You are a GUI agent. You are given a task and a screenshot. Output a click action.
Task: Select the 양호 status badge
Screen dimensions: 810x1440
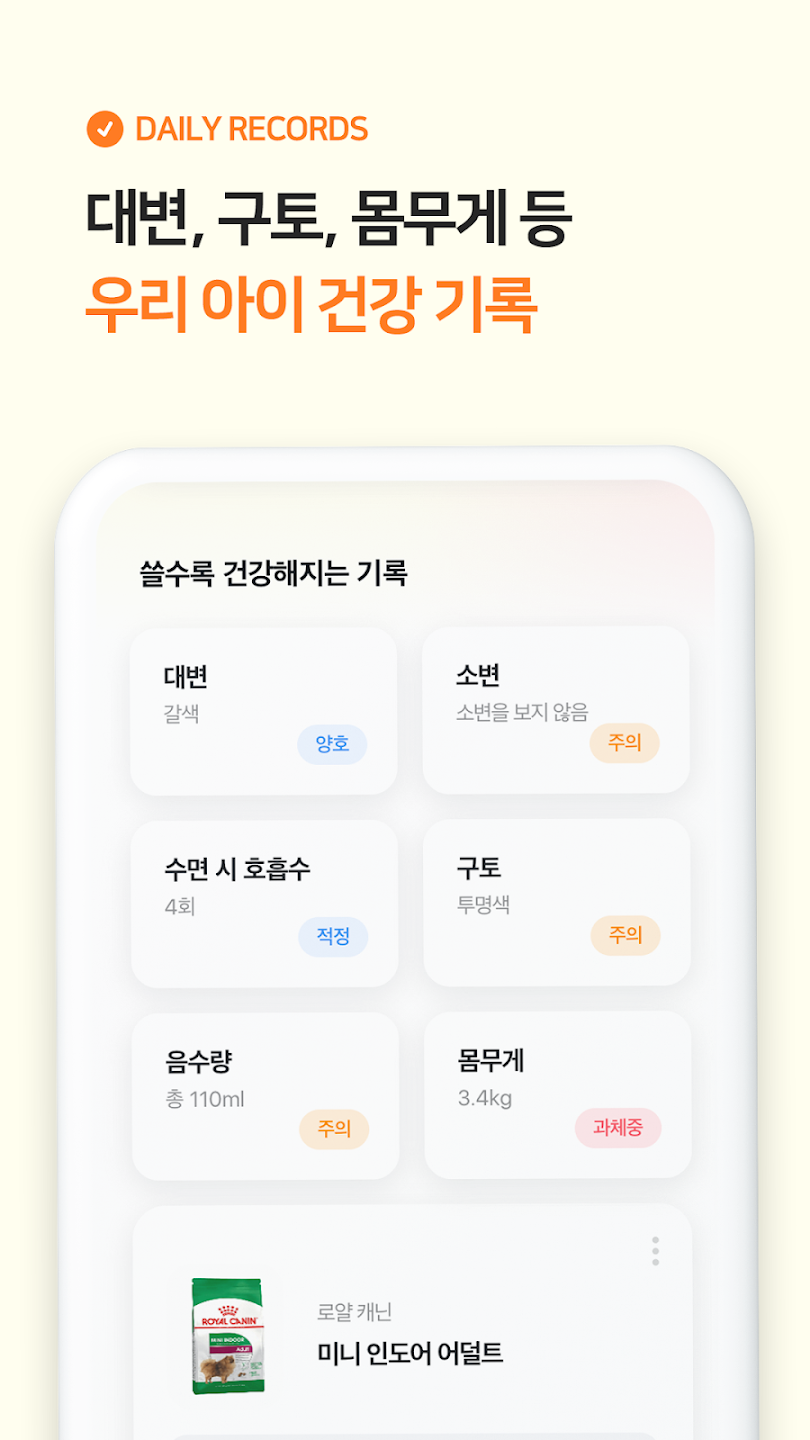(x=332, y=745)
